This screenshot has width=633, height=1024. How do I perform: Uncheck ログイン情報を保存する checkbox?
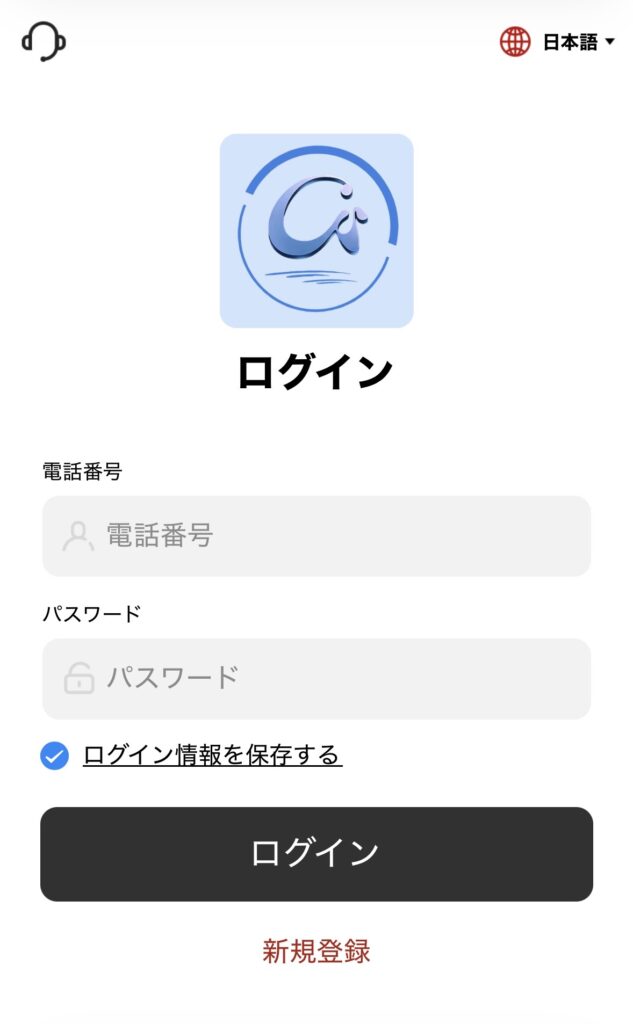coord(55,755)
